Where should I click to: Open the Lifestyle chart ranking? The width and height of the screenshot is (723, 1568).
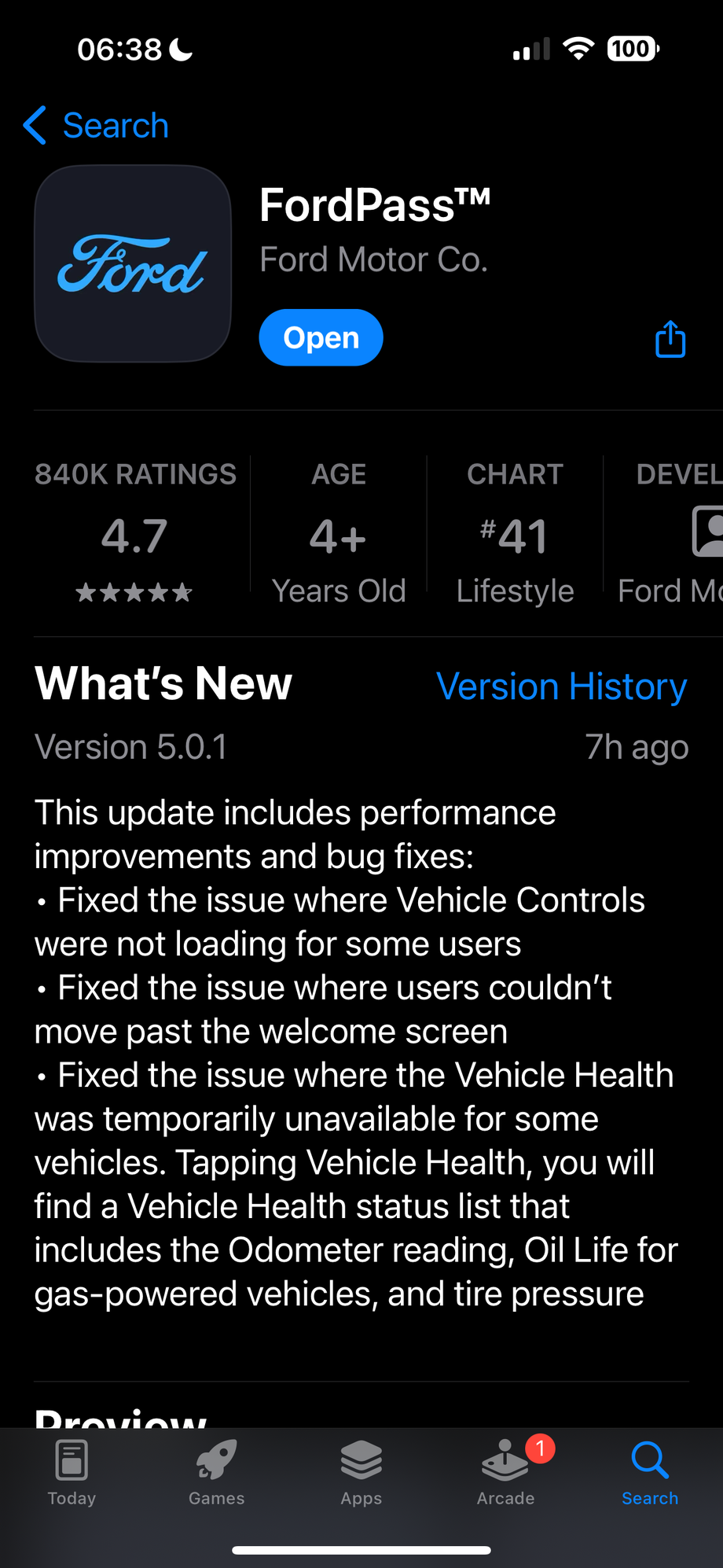click(x=515, y=535)
